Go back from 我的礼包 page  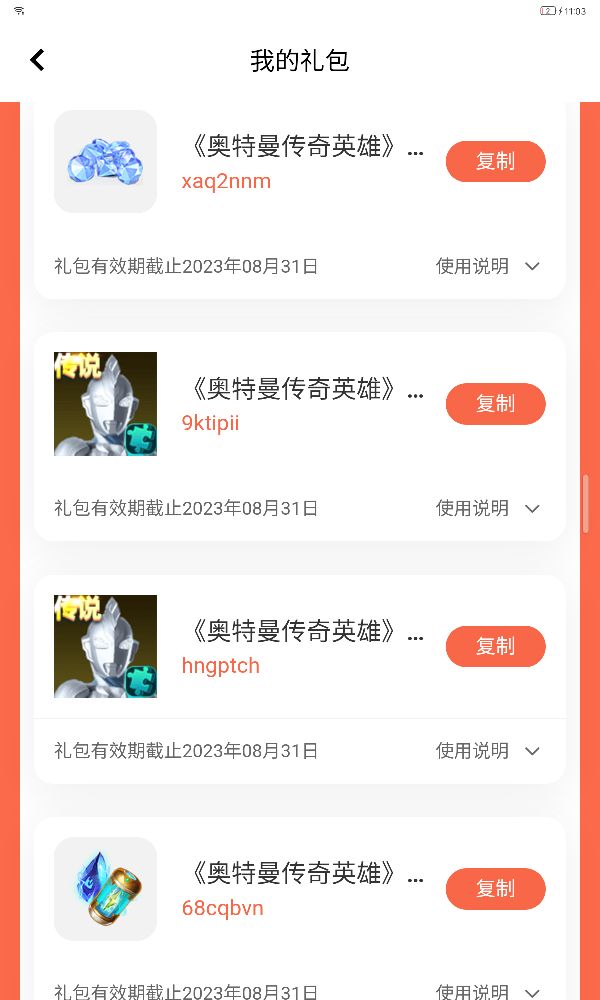(x=38, y=60)
